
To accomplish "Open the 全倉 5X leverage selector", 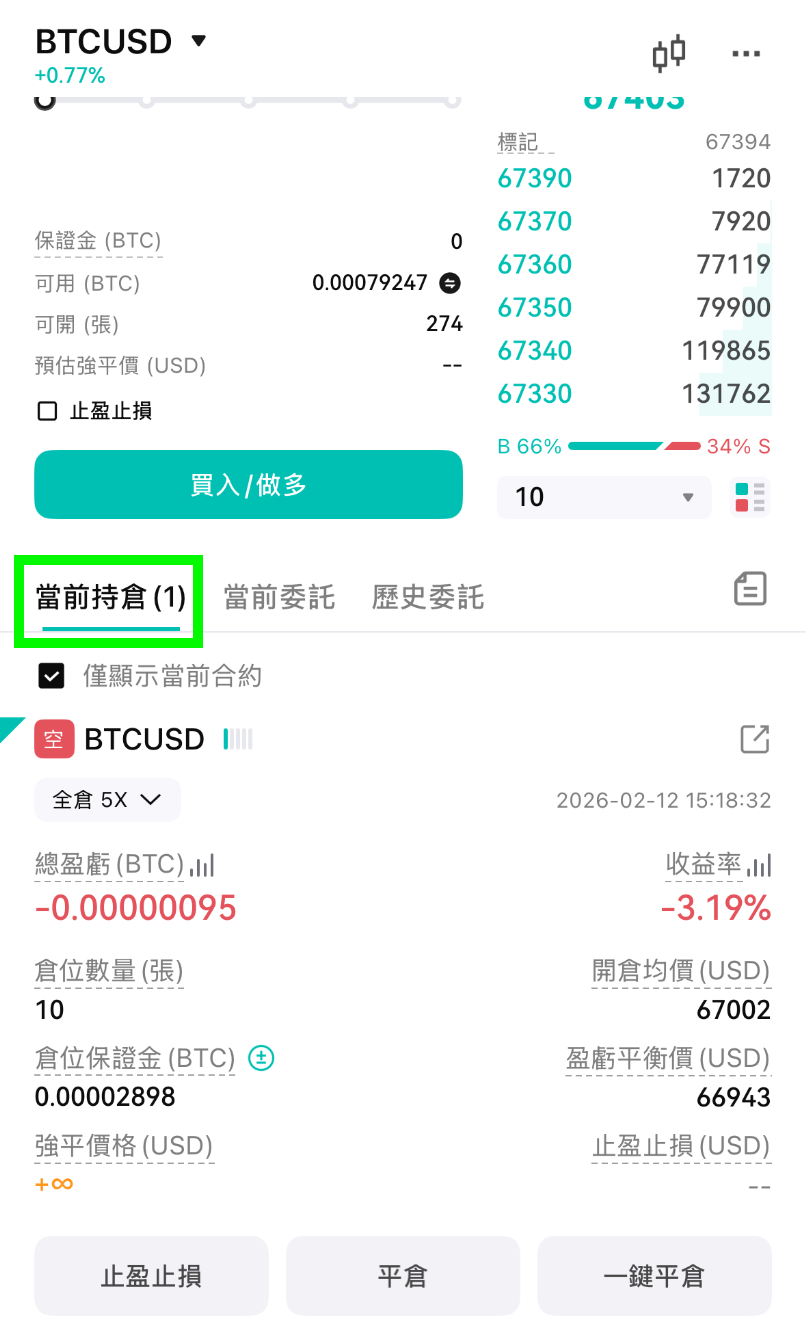I will [x=108, y=800].
